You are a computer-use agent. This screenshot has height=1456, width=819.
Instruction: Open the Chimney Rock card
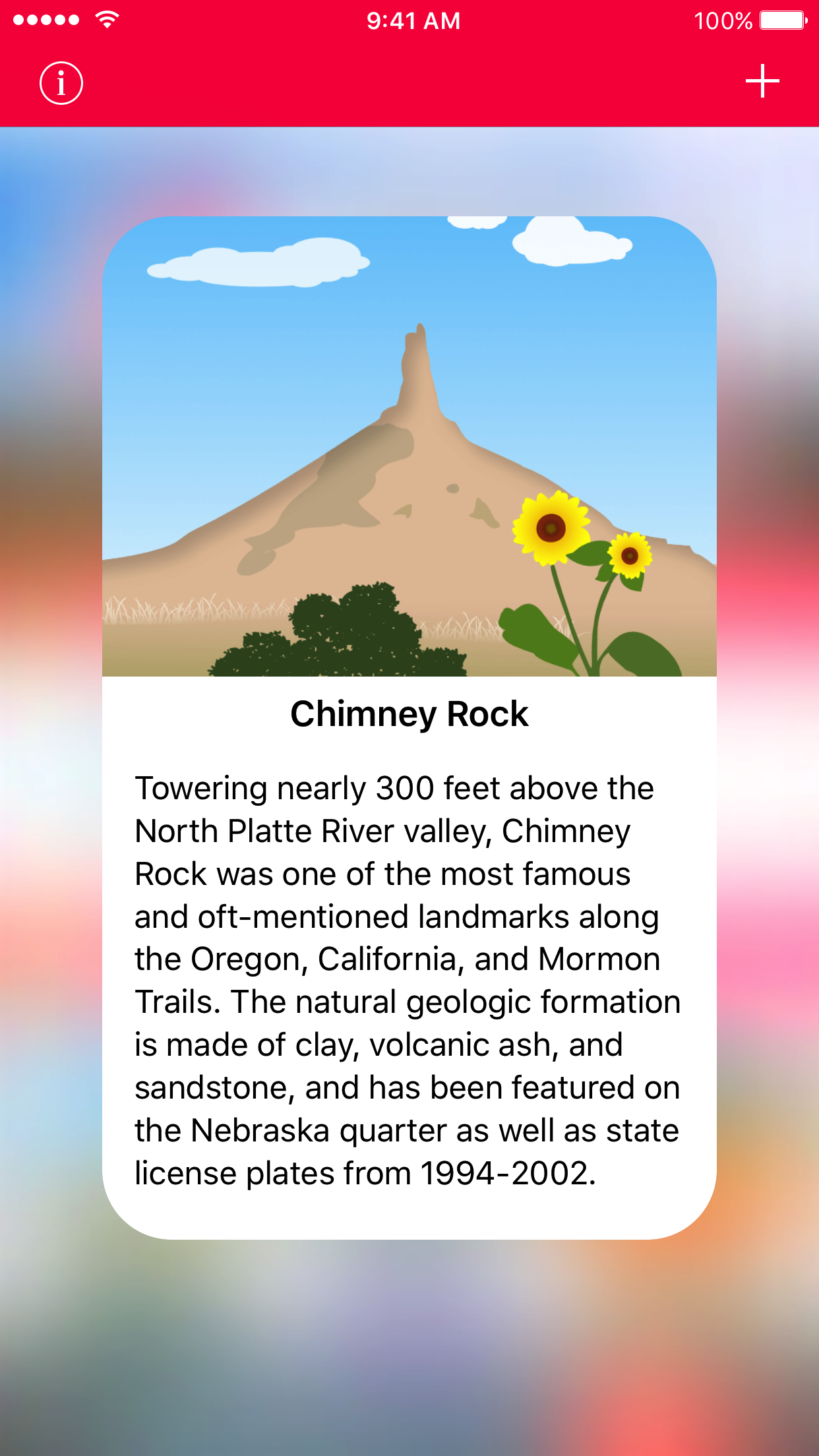409,725
